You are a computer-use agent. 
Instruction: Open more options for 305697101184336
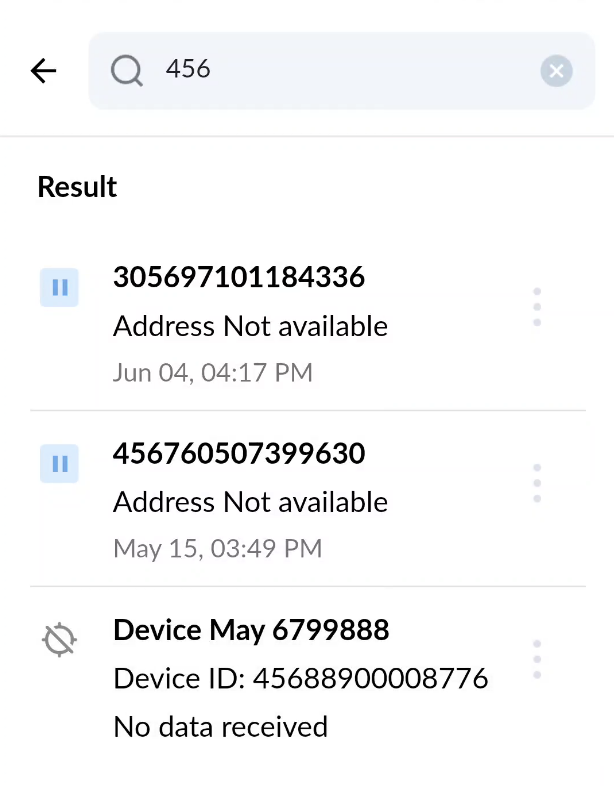pos(537,307)
